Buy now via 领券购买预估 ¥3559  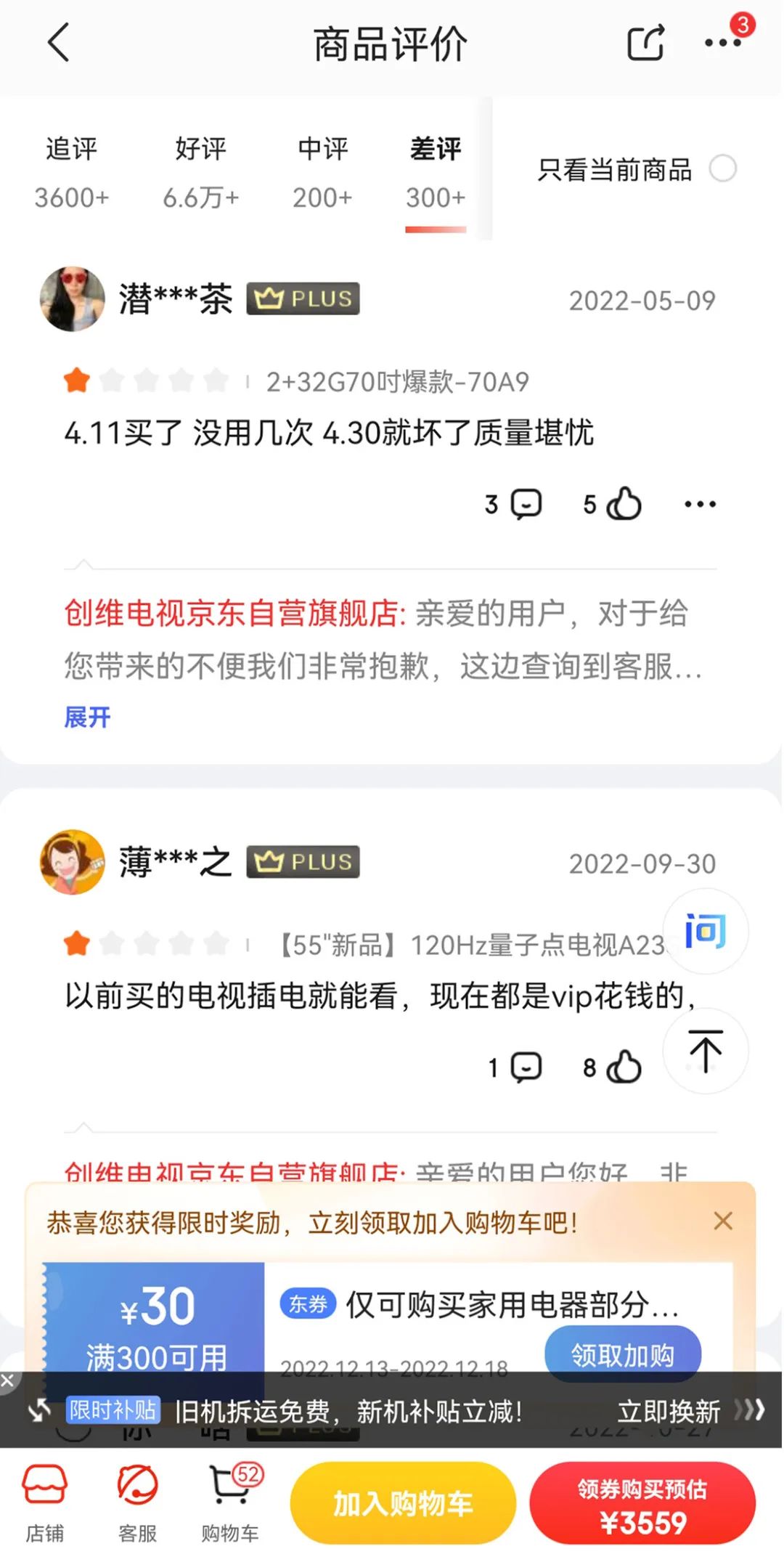642,1502
